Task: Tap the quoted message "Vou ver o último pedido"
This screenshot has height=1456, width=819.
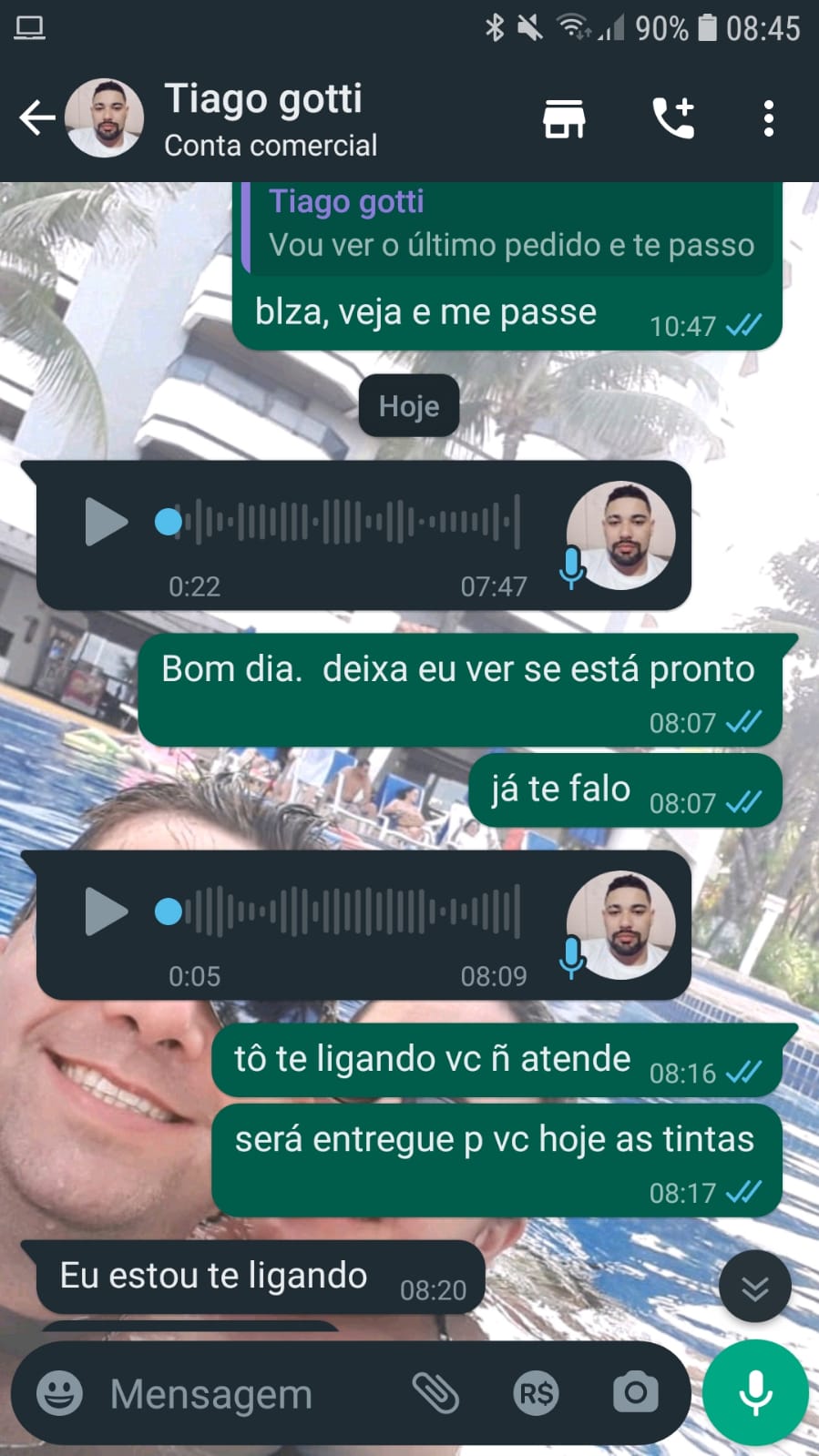Action: point(510,228)
